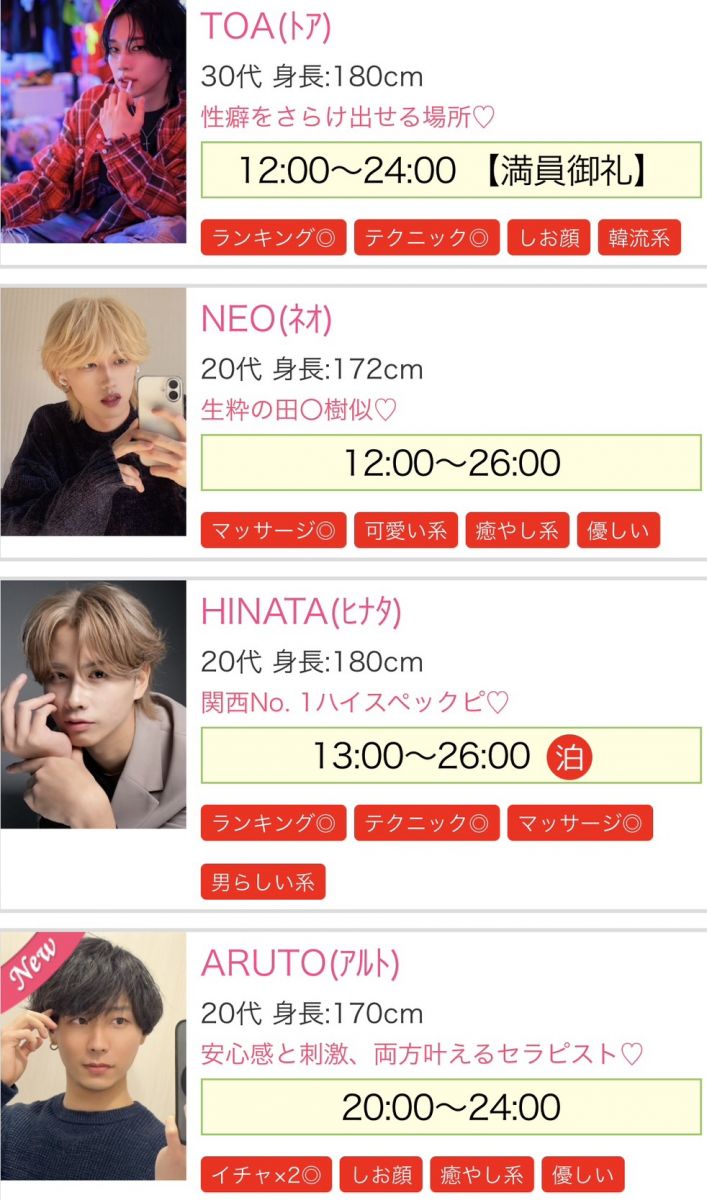Choose the 可愛い系 tag on NEO's card
This screenshot has width=707, height=1200.
405,530
